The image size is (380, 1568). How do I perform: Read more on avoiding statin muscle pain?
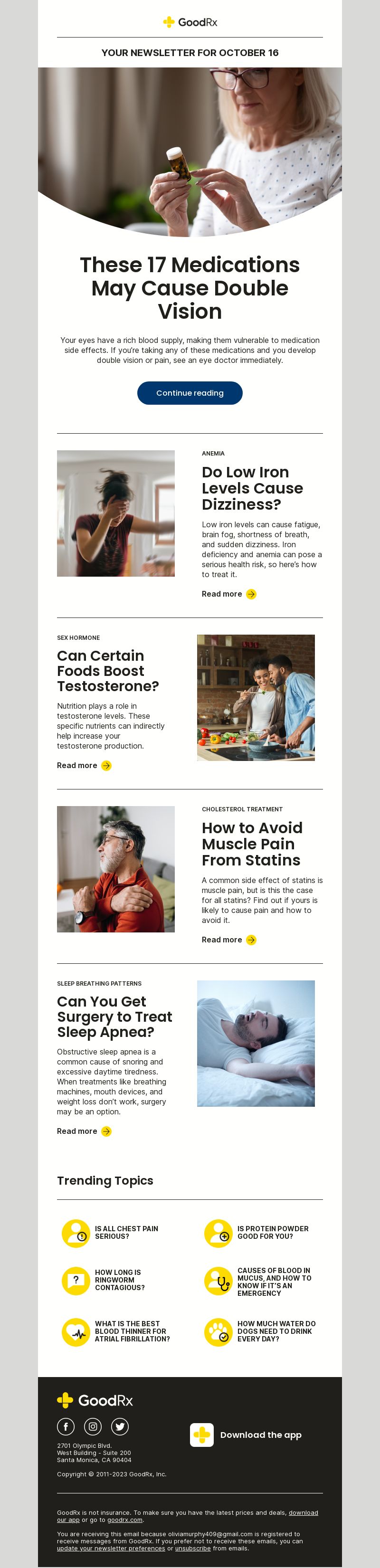click(228, 940)
